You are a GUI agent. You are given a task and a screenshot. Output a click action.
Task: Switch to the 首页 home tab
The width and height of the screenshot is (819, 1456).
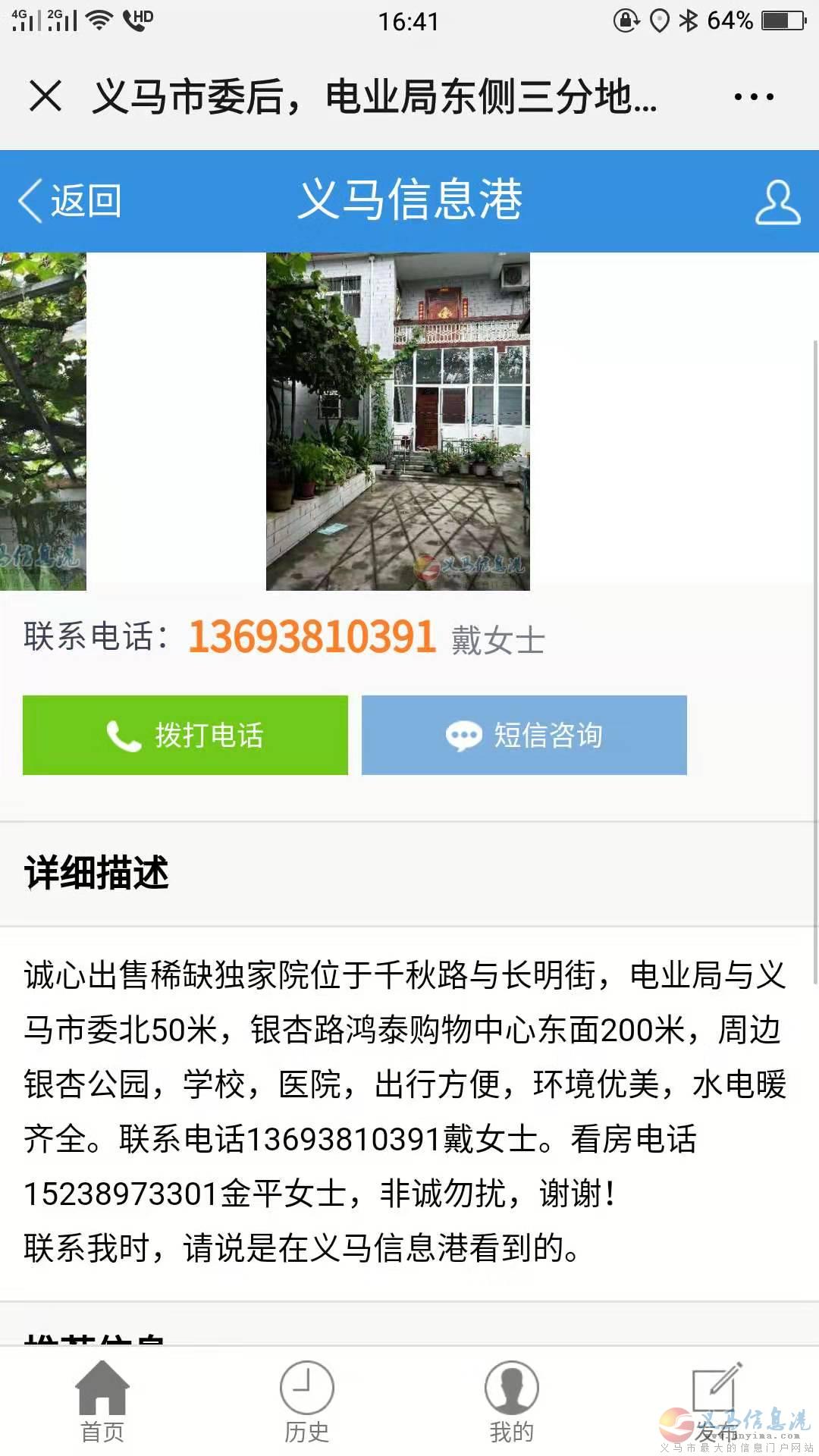[x=102, y=1402]
